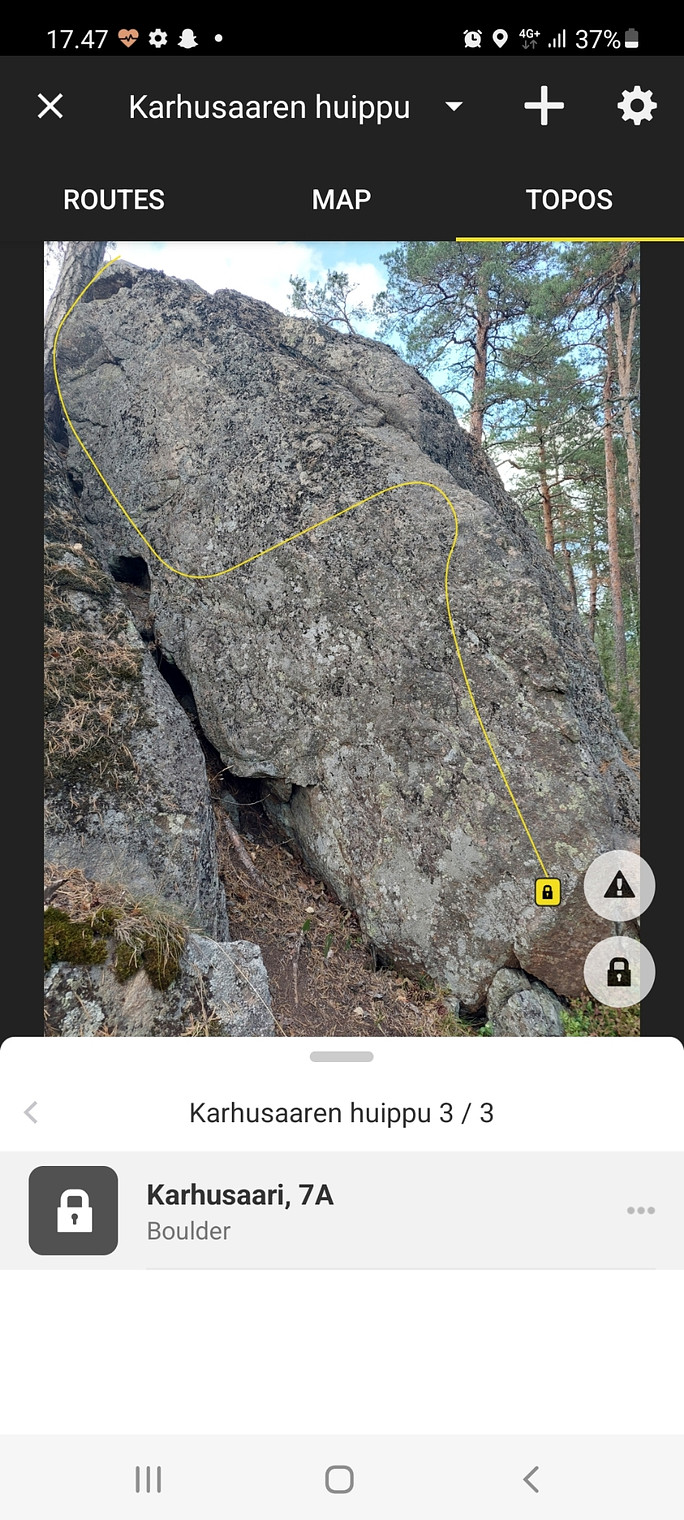Screen dimensions: 684x1520
Task: Expand the Karhusaaren huippu dropdown
Action: click(x=453, y=106)
